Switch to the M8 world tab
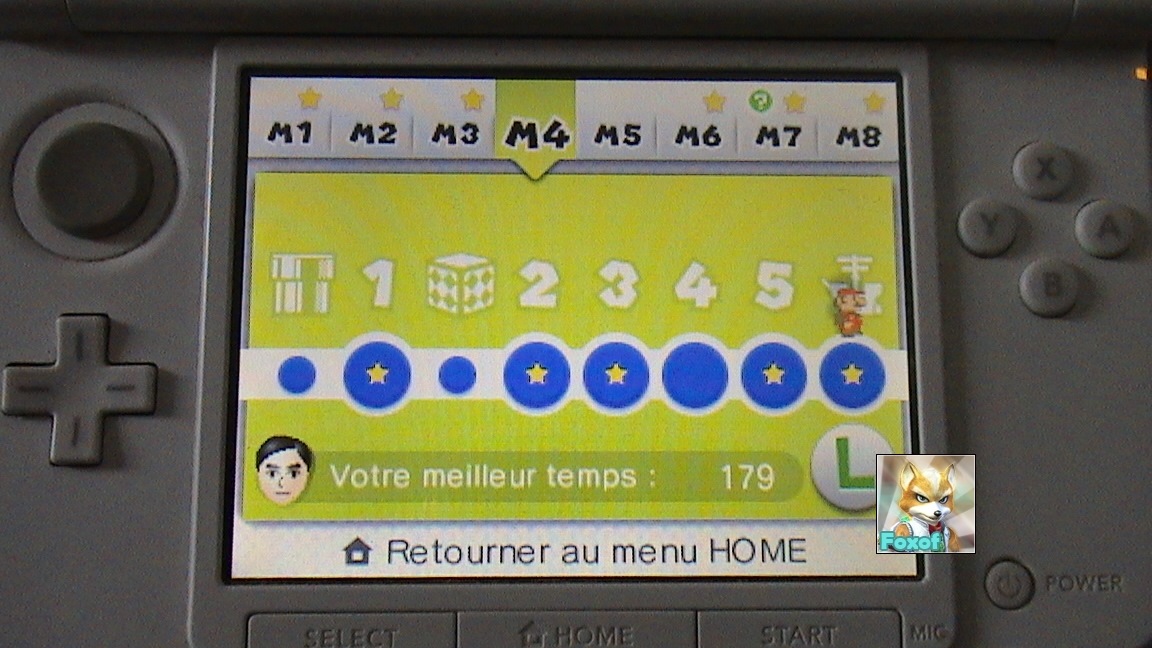The width and height of the screenshot is (1152, 648). click(x=859, y=133)
